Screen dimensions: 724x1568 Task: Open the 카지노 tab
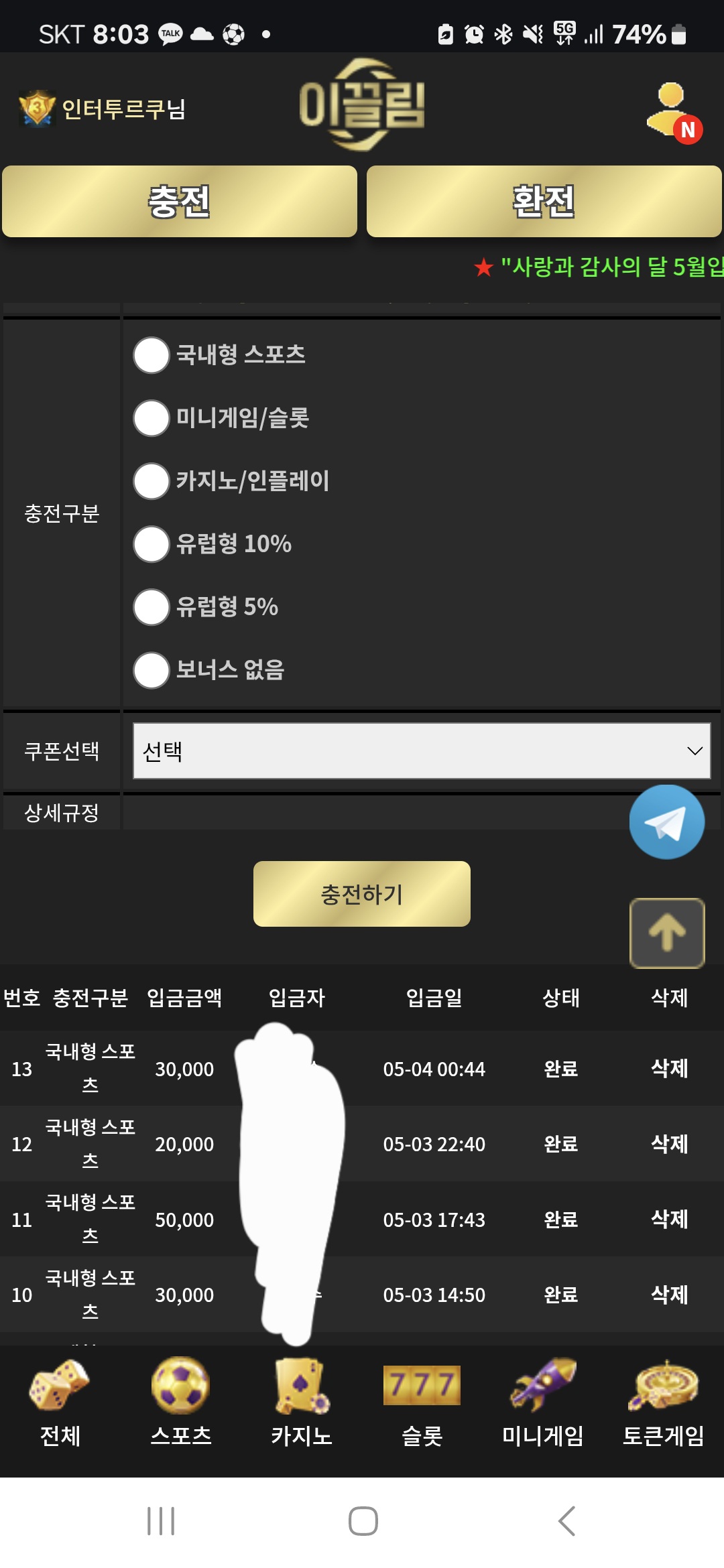(x=302, y=1402)
